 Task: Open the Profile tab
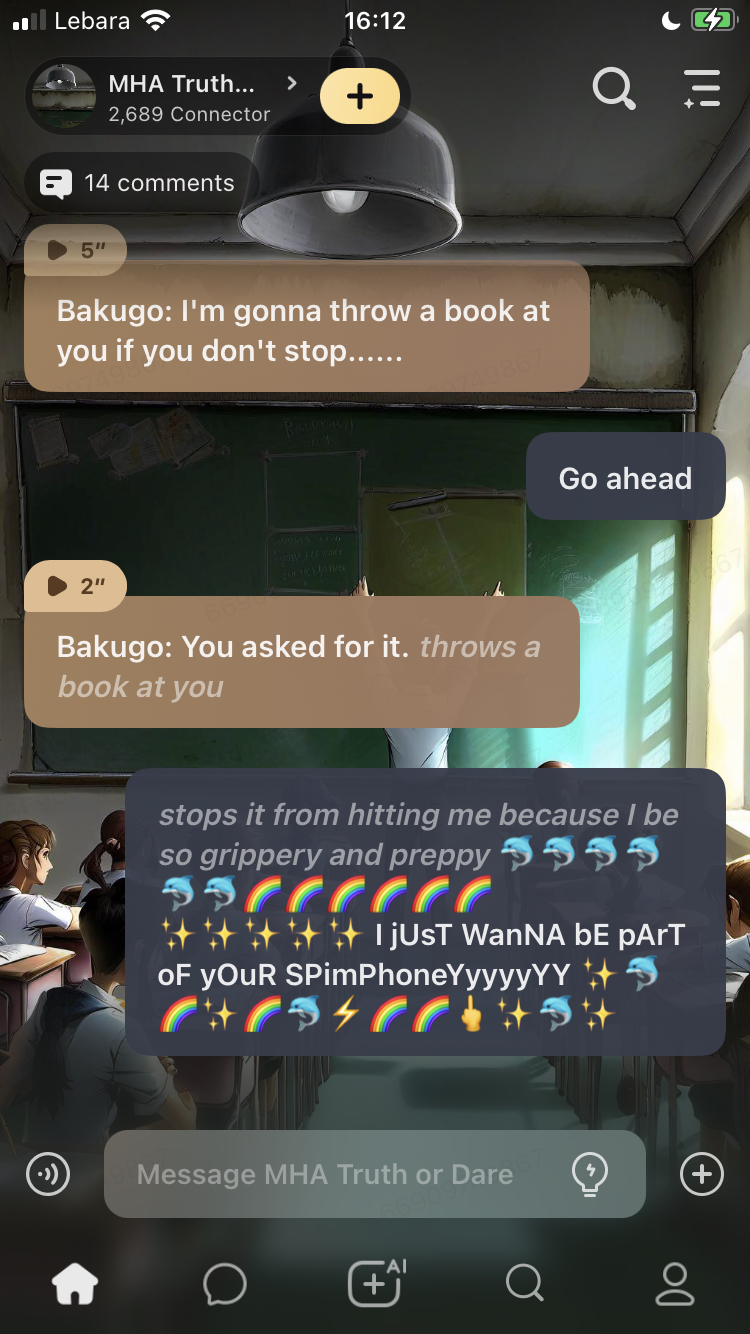pyautogui.click(x=675, y=1283)
